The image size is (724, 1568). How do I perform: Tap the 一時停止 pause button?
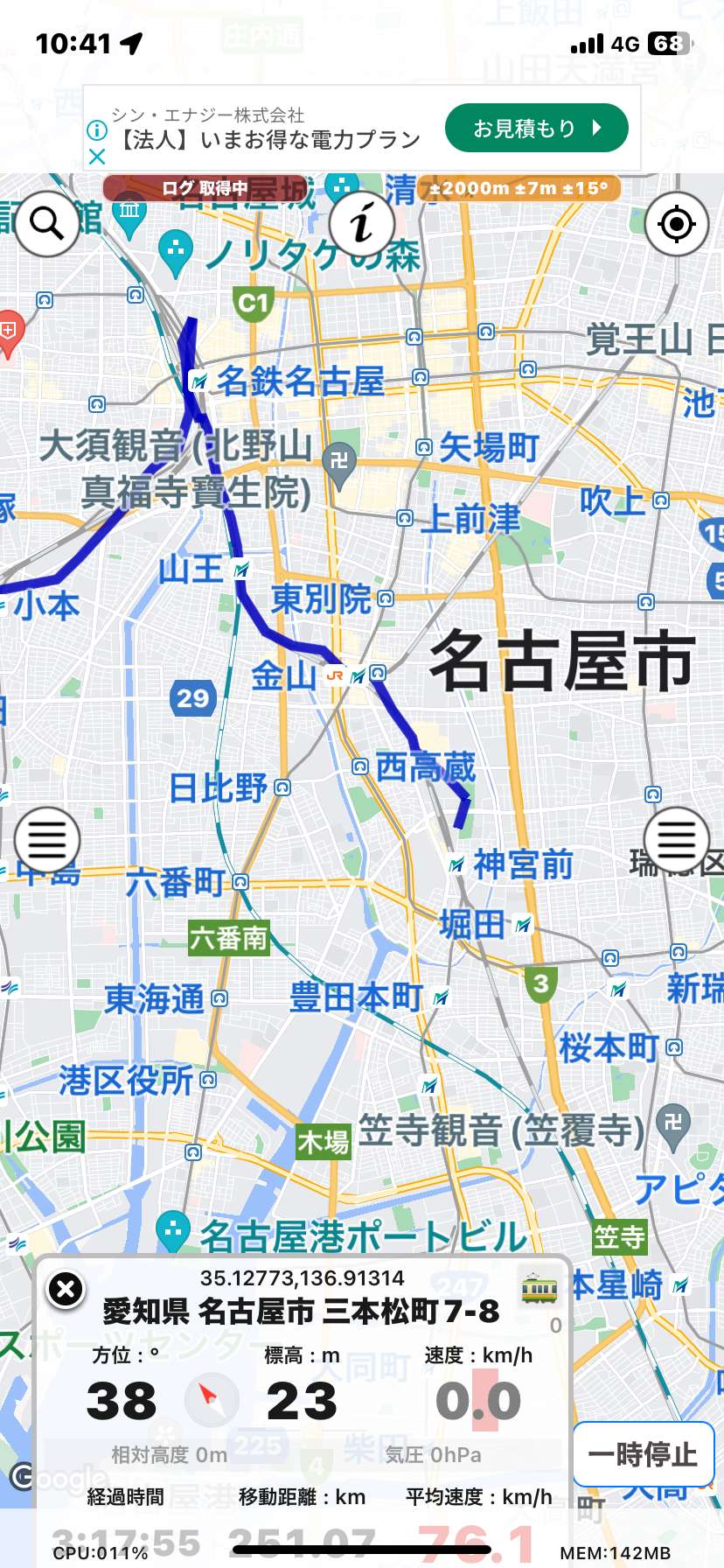644,1454
